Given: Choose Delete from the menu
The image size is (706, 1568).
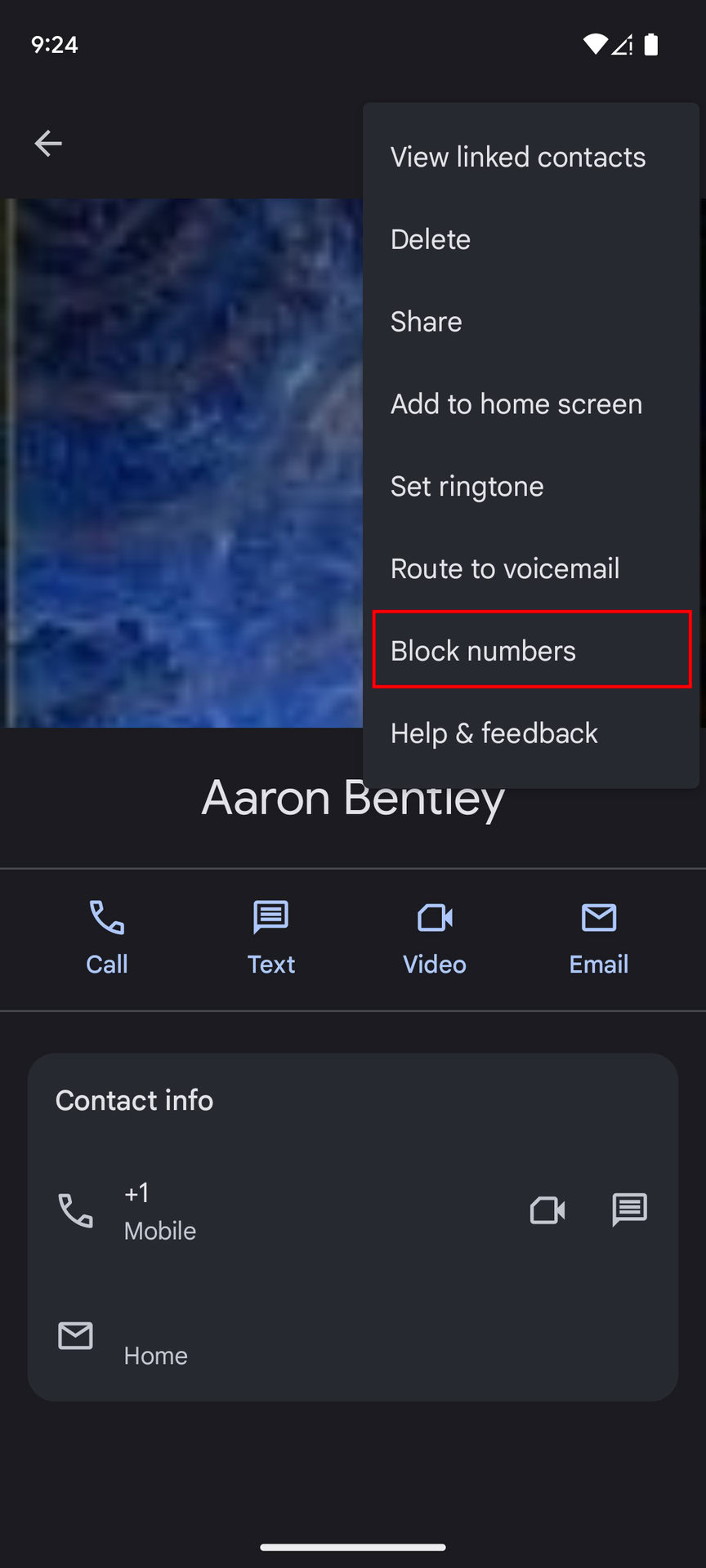Looking at the screenshot, I should pyautogui.click(x=431, y=239).
